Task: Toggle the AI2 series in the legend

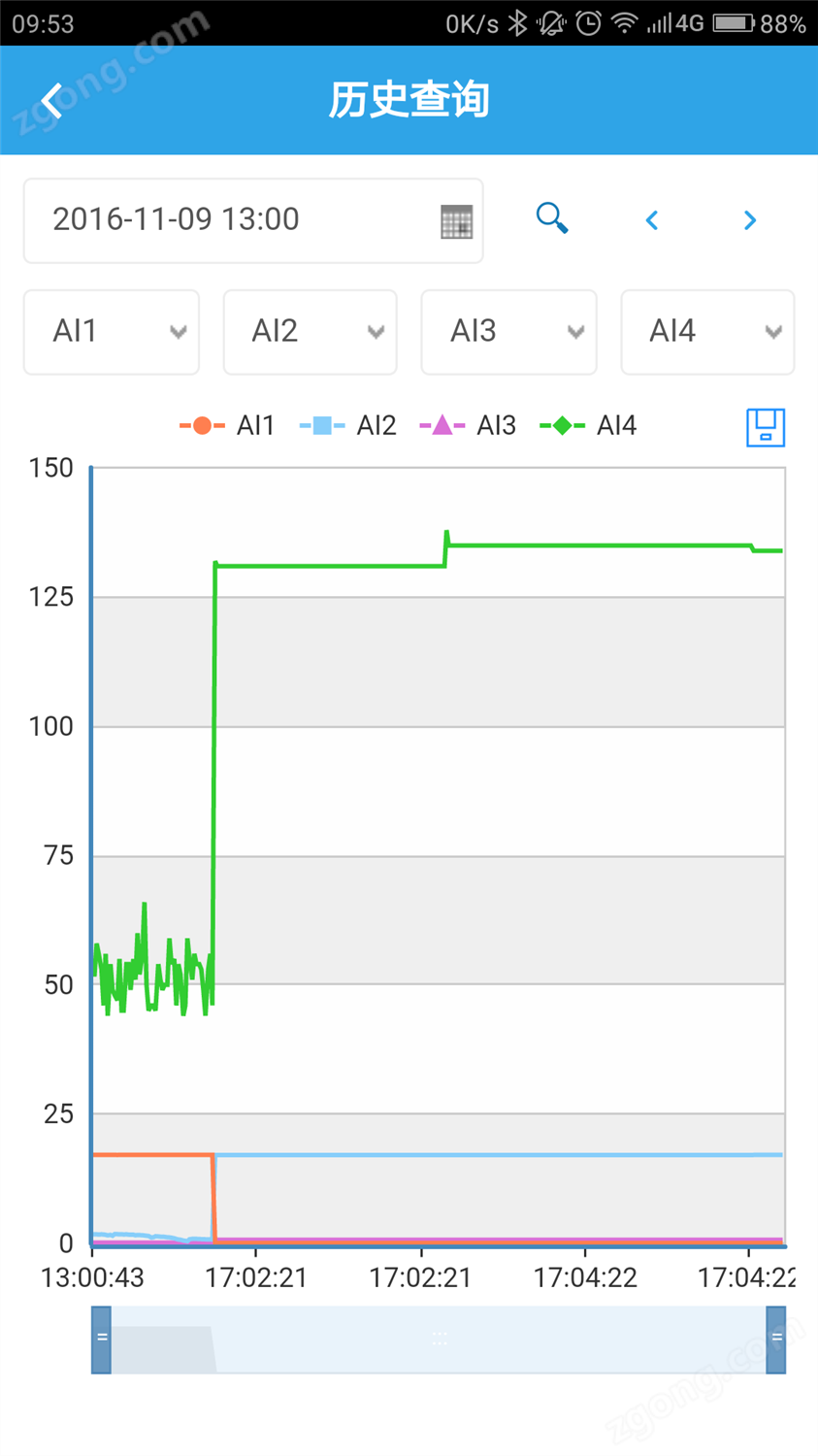Action: coord(347,425)
